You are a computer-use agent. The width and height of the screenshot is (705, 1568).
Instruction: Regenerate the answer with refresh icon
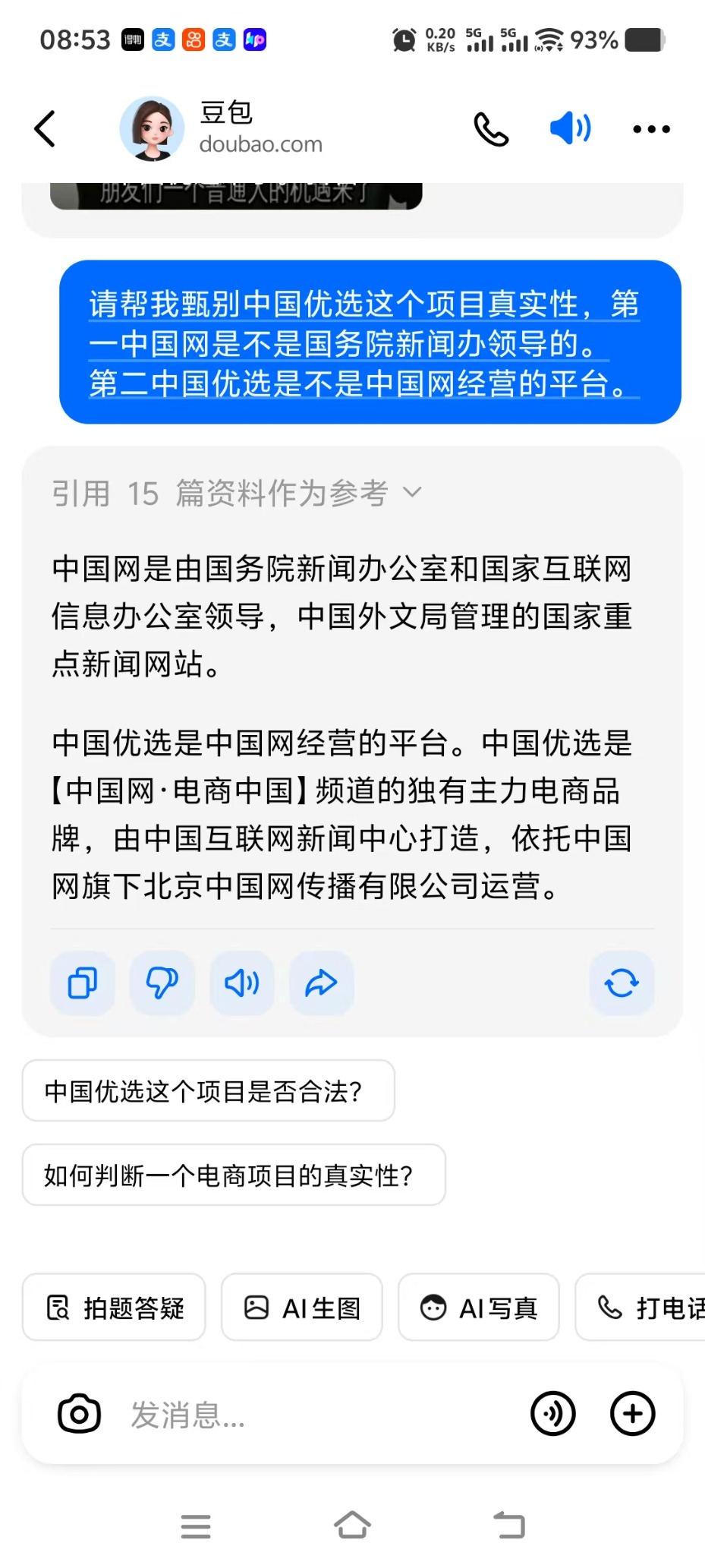click(x=622, y=983)
